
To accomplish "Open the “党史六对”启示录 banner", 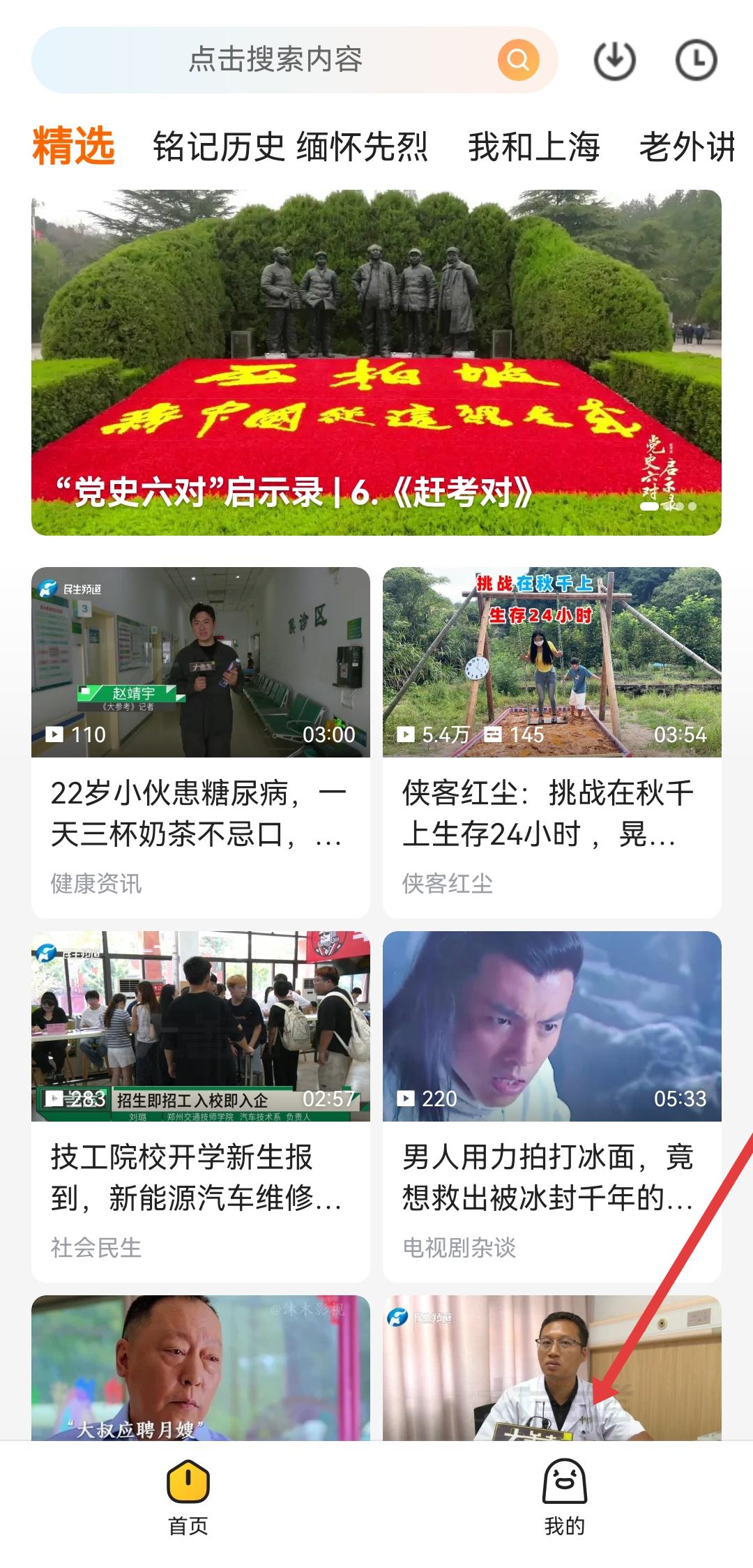I will click(x=376, y=363).
